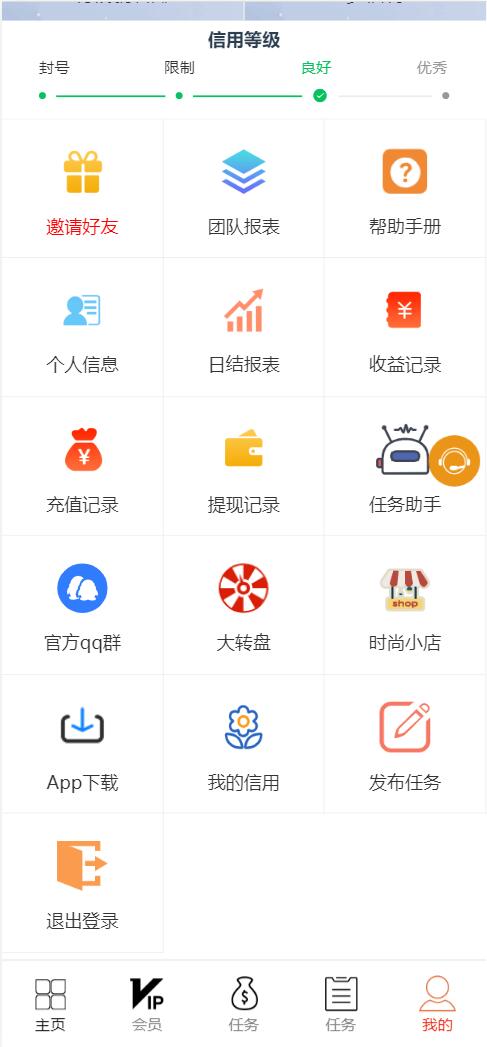Switch to the 主页 home tab
The height and width of the screenshot is (1047, 487).
[50, 1004]
